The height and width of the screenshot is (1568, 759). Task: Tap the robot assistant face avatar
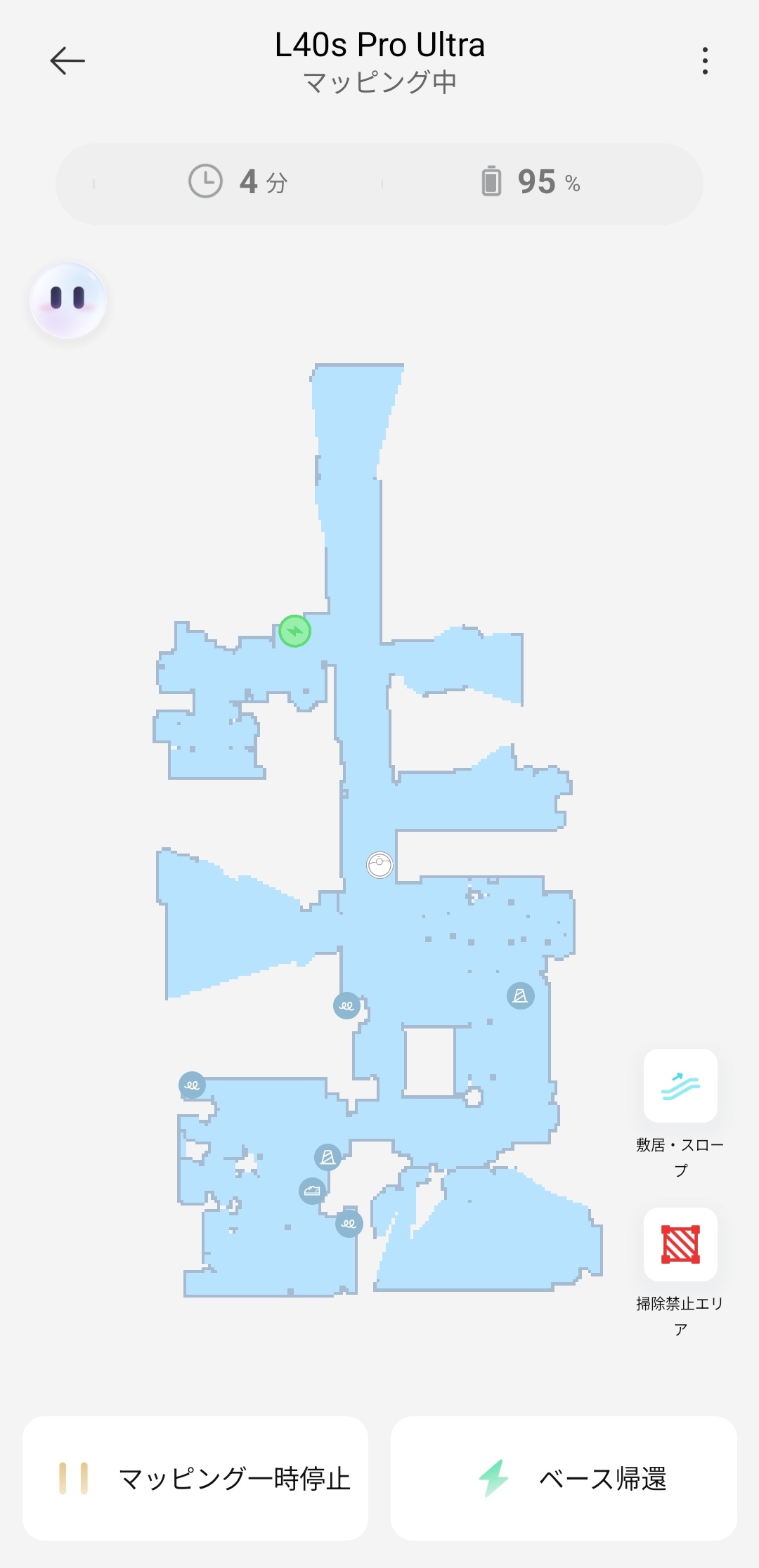[x=67, y=301]
